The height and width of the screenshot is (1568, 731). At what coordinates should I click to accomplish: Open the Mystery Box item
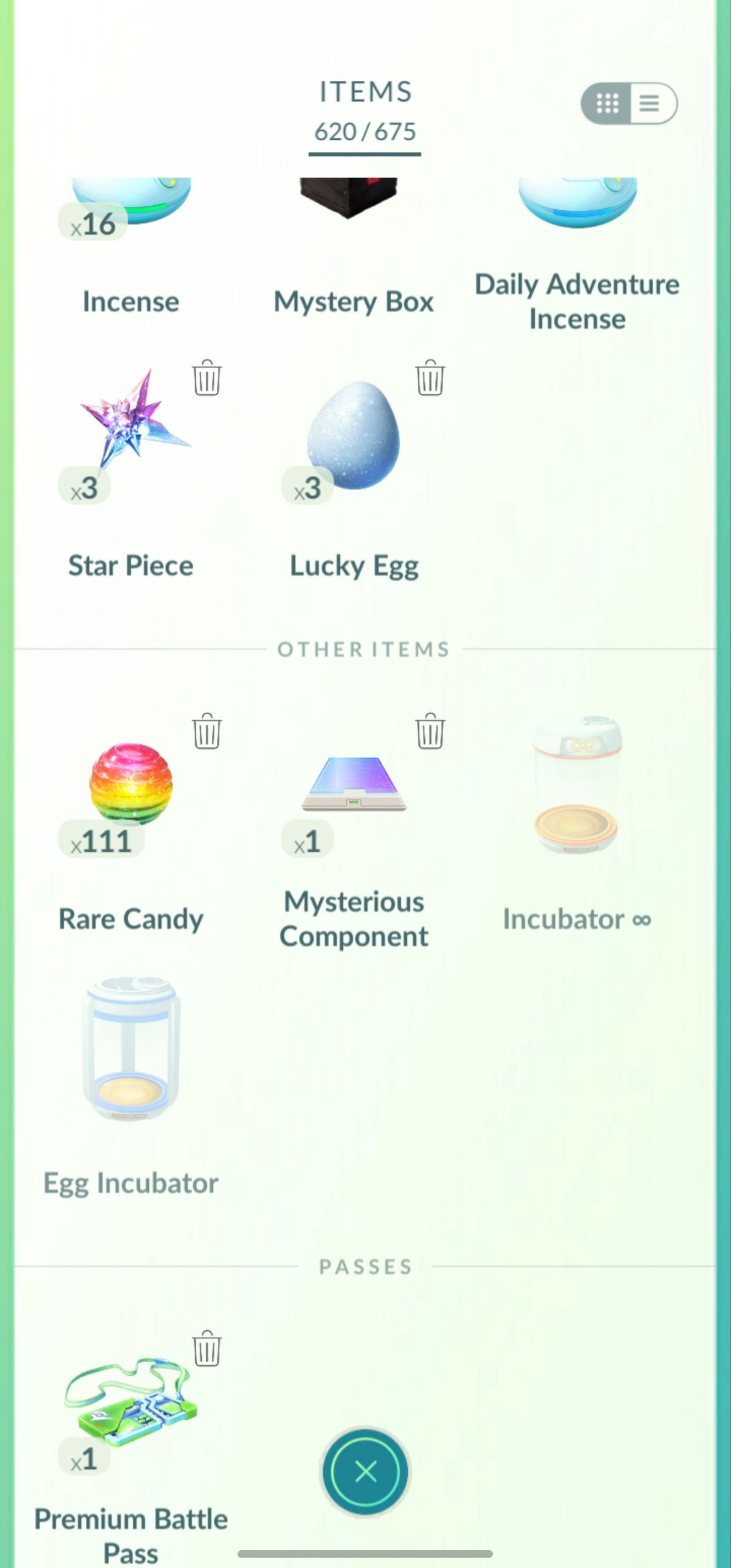tap(353, 245)
